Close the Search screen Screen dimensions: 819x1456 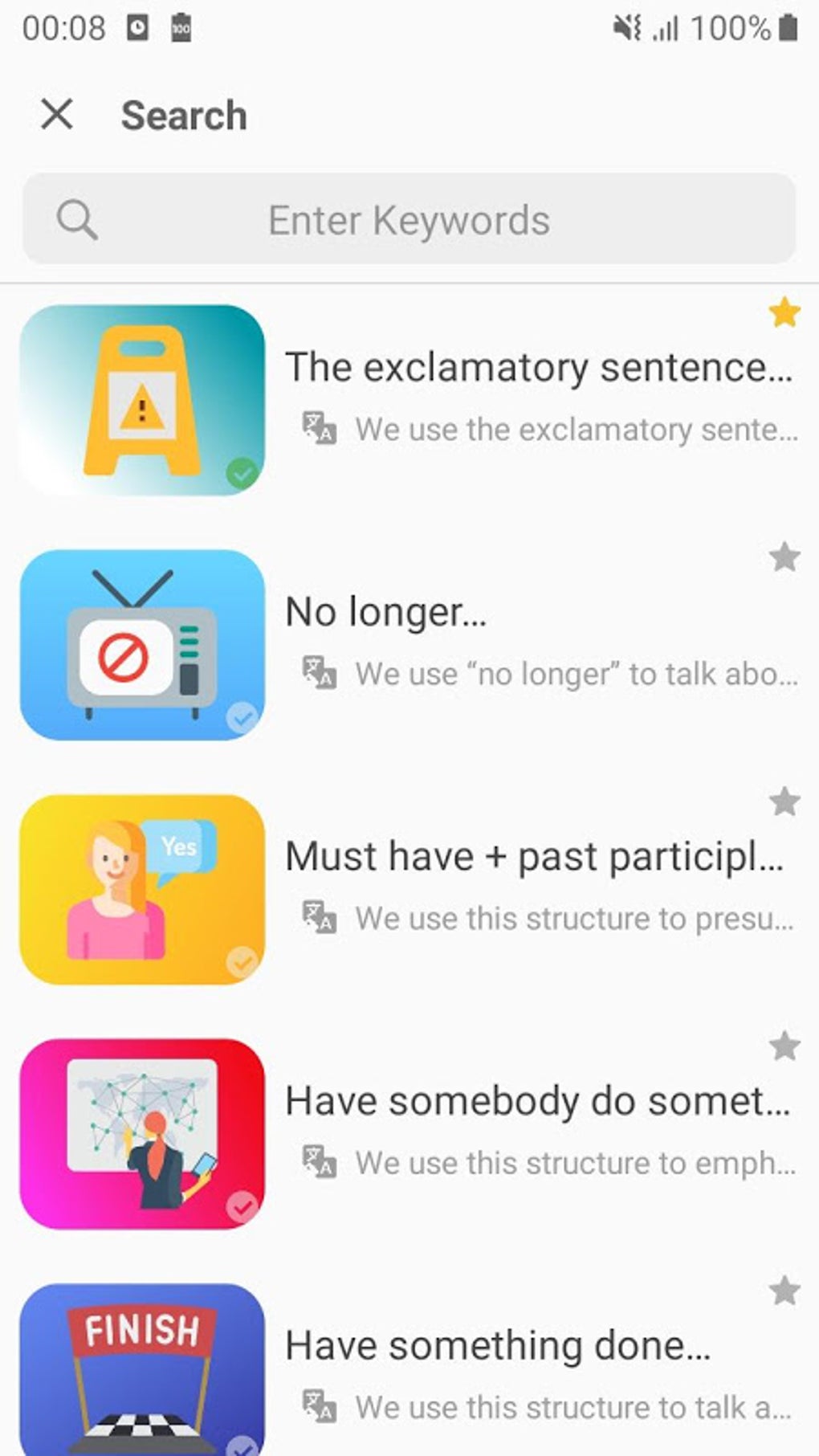[59, 114]
